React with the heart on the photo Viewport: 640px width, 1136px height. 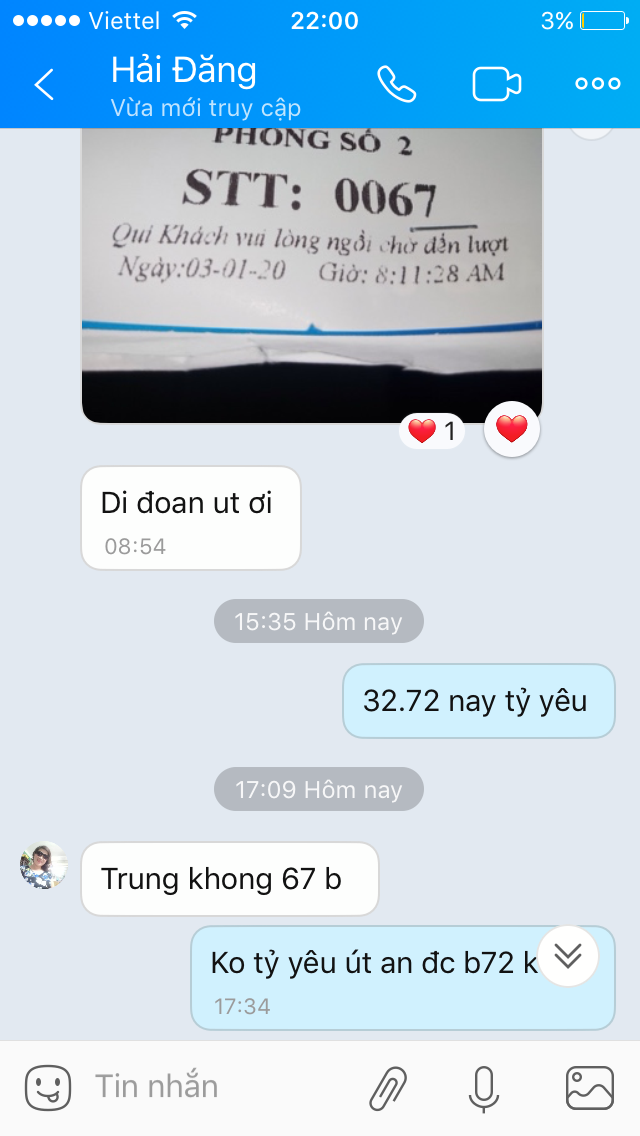click(512, 430)
